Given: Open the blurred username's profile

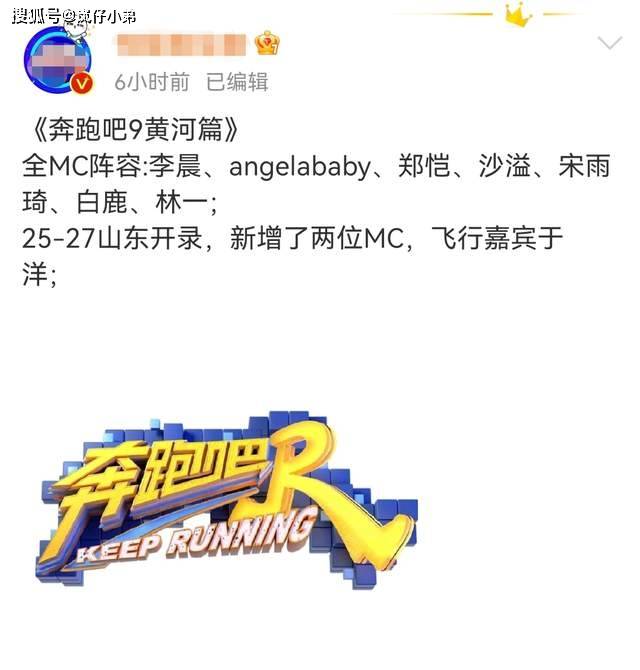Looking at the screenshot, I should [x=180, y=44].
